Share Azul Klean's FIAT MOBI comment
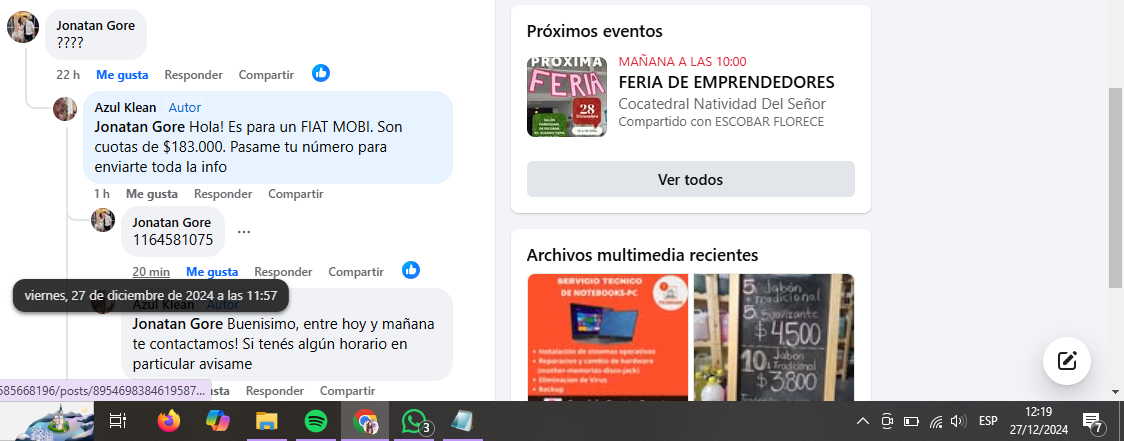Image resolution: width=1124 pixels, height=441 pixels. 296,193
